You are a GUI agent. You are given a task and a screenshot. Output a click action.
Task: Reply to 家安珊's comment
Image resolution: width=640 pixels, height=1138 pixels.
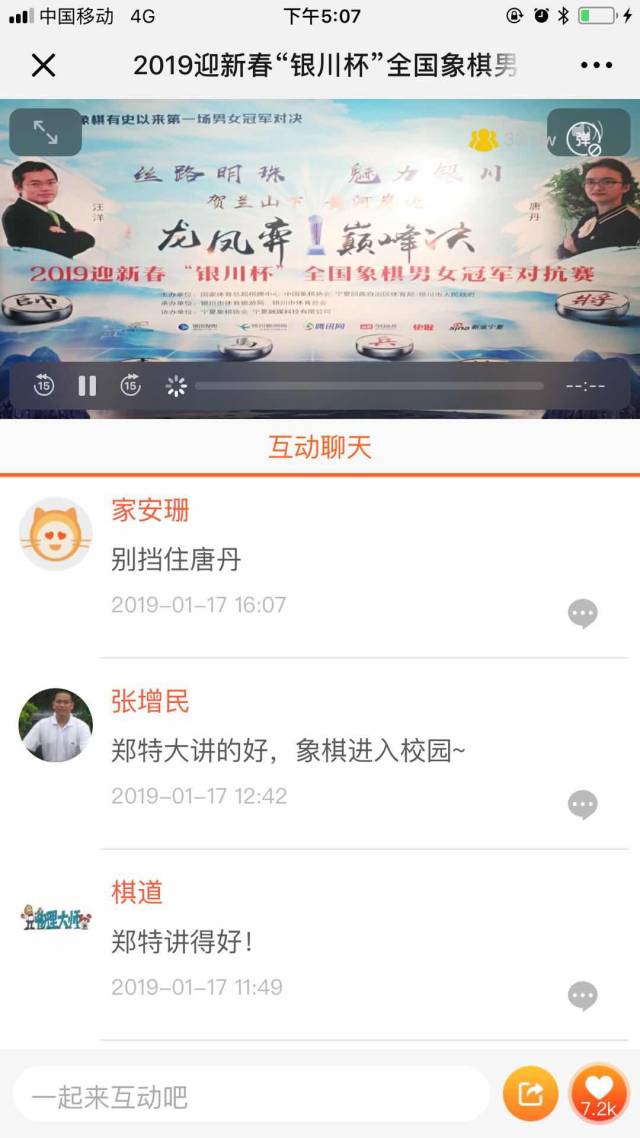click(x=582, y=613)
